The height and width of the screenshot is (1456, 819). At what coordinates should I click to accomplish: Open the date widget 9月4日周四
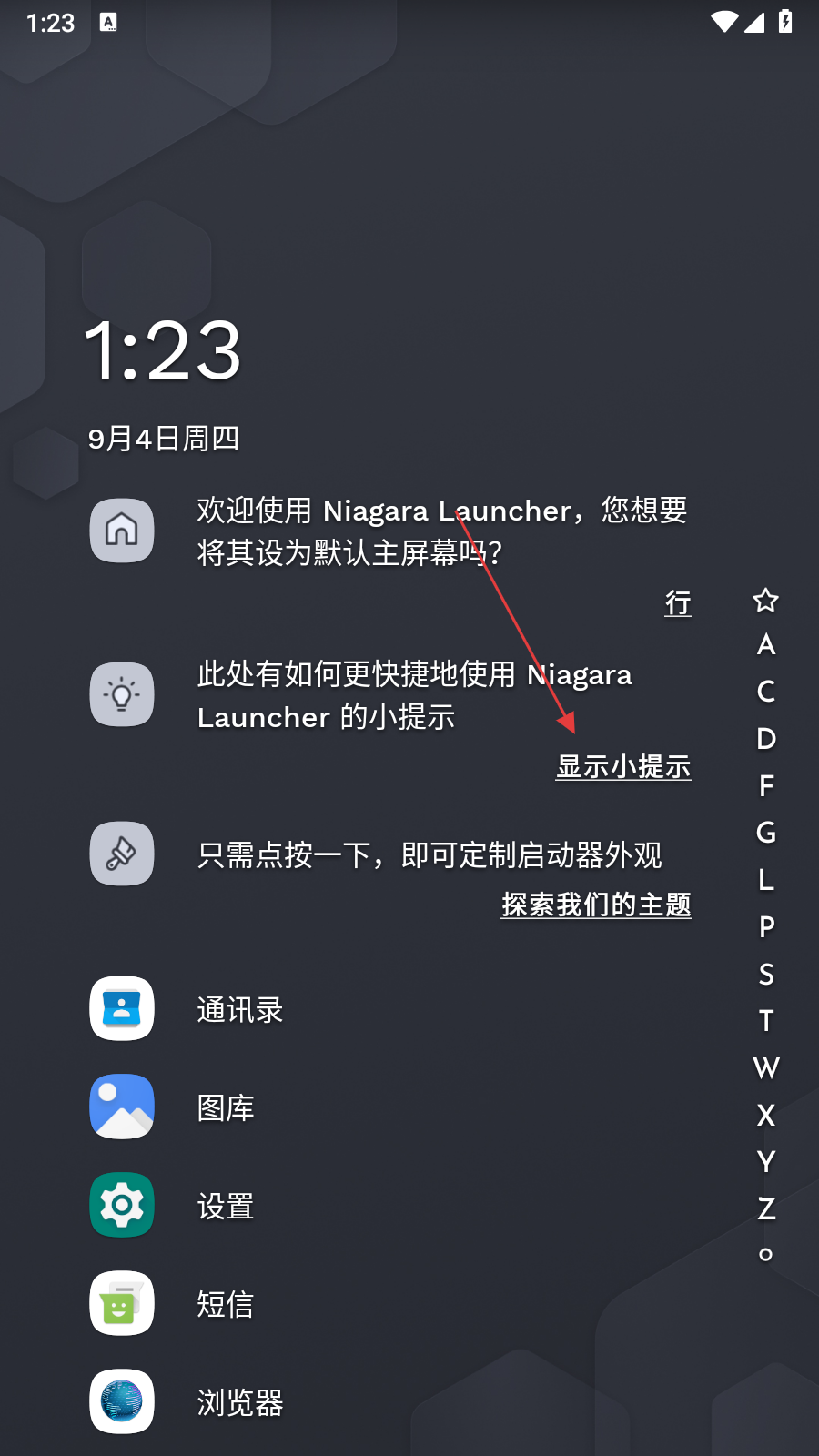tap(164, 439)
